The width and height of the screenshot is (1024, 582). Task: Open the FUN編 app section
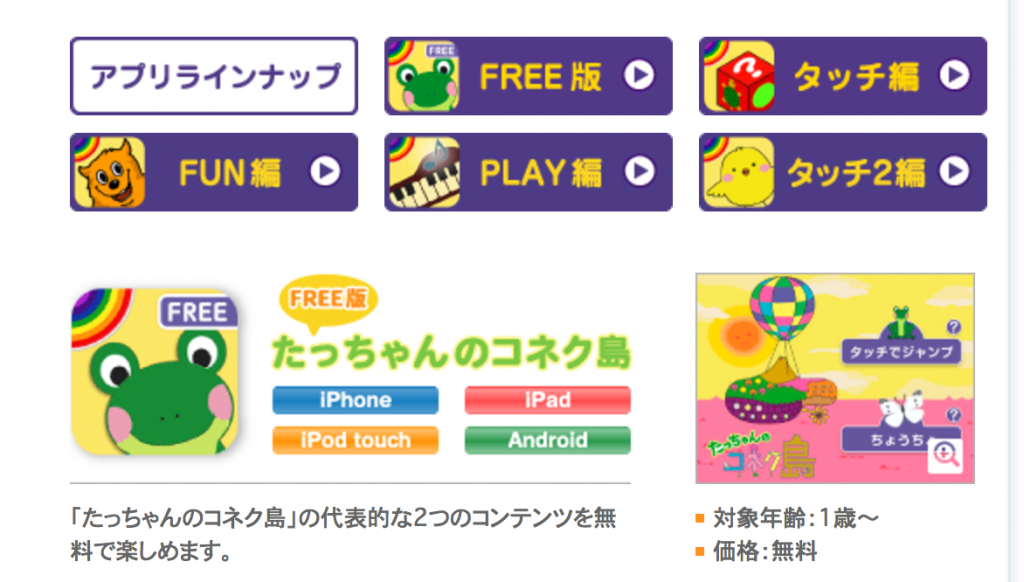[x=213, y=172]
